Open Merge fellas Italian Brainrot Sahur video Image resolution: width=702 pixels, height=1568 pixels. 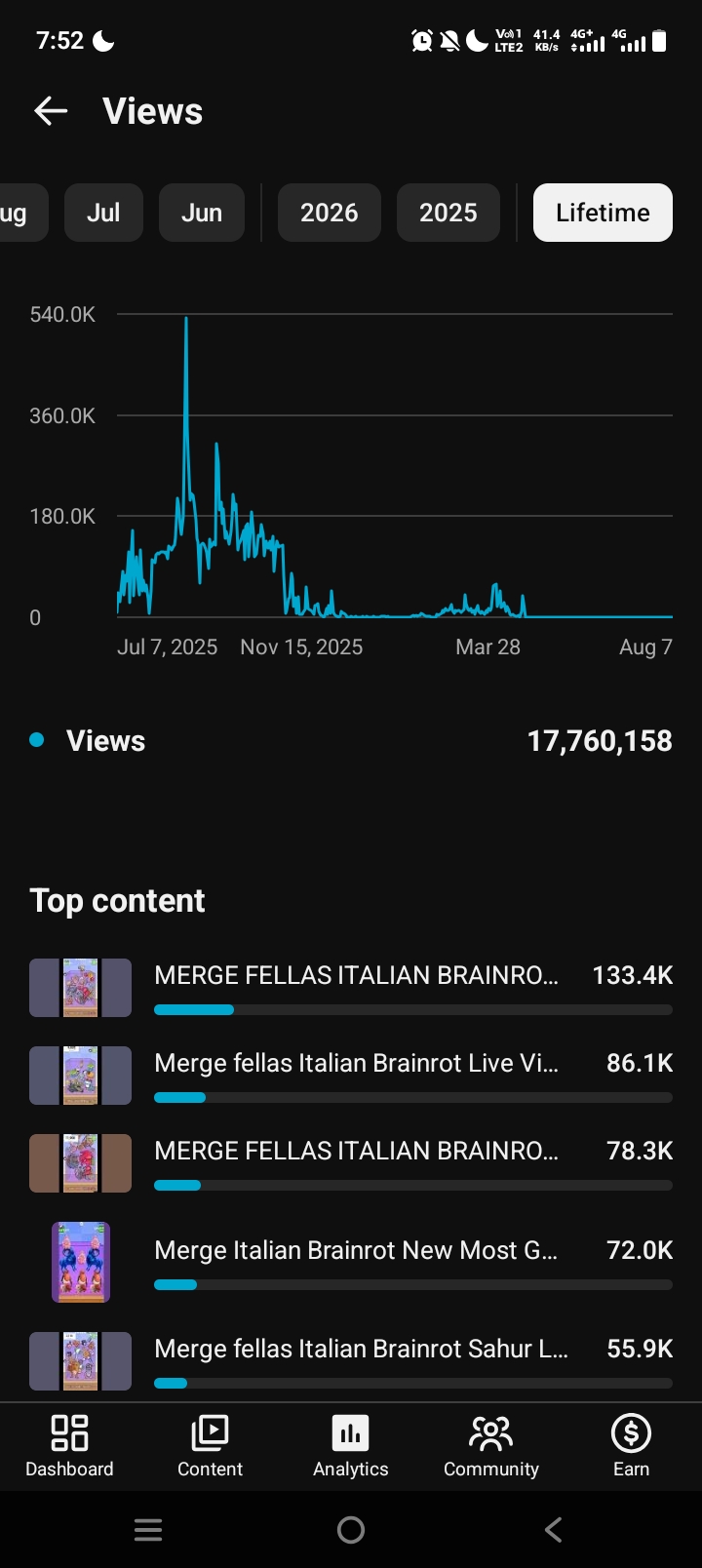[x=351, y=1360]
